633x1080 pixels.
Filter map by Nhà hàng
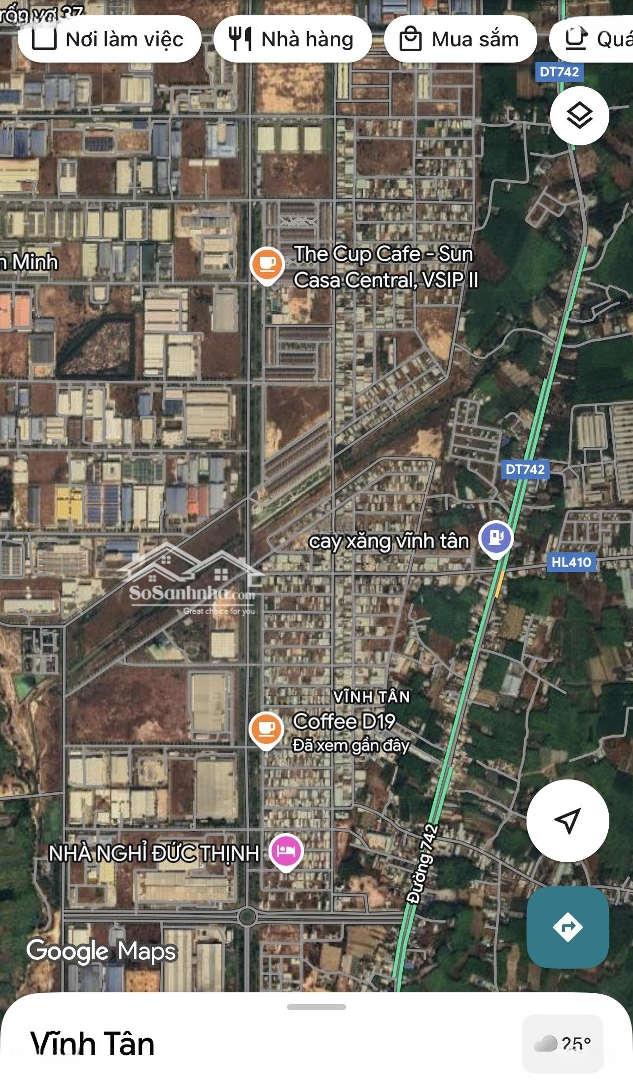click(x=292, y=40)
